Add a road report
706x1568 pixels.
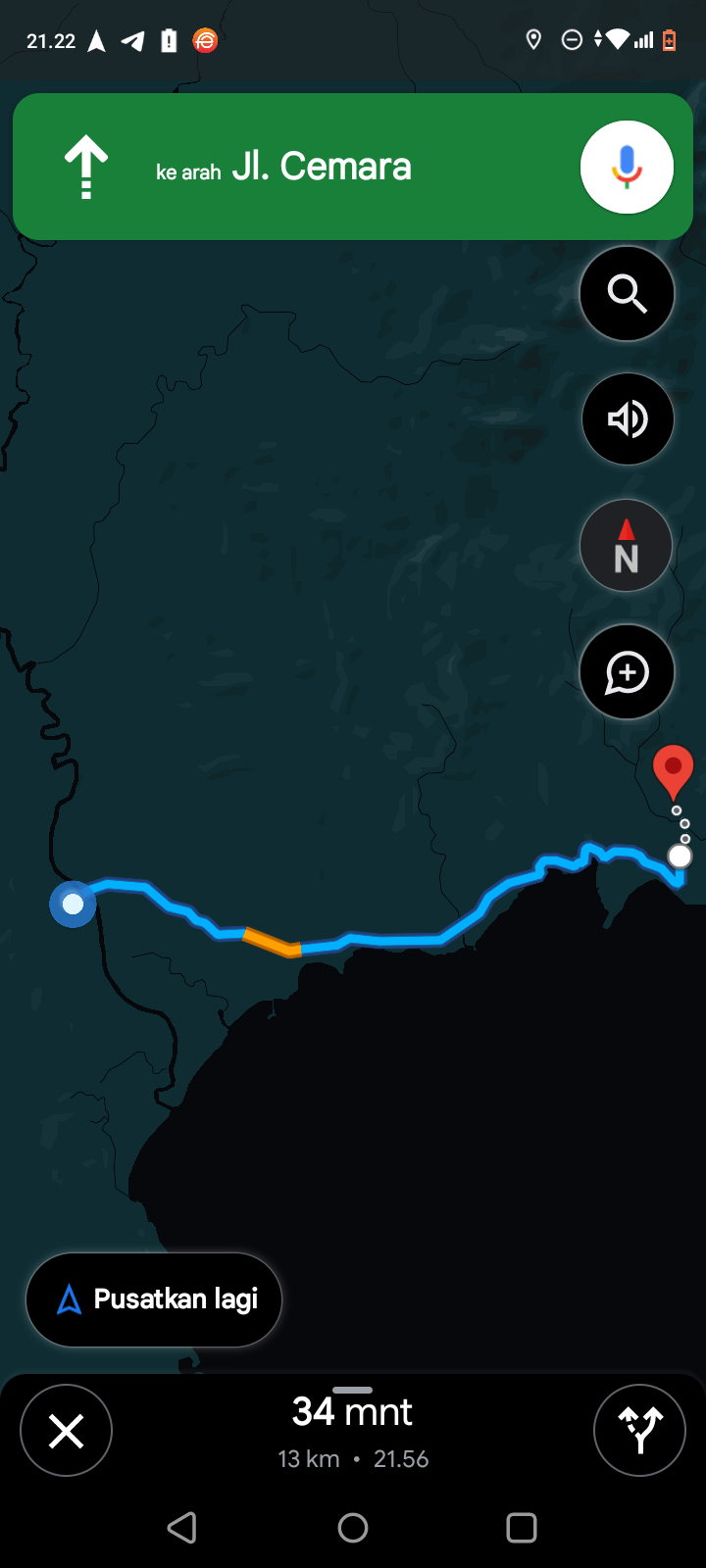click(x=627, y=672)
